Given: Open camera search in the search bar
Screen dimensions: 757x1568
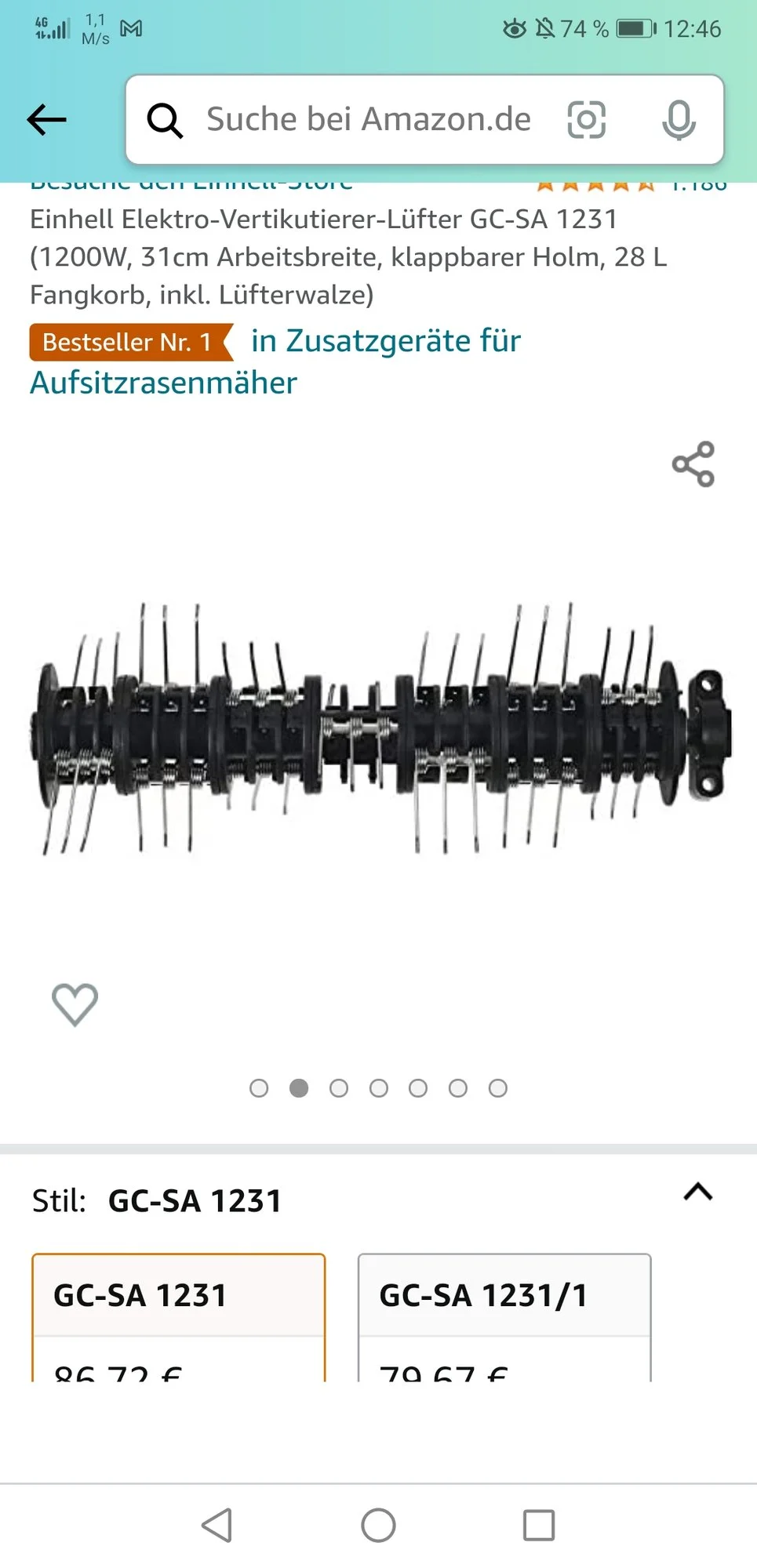Looking at the screenshot, I should tap(586, 120).
